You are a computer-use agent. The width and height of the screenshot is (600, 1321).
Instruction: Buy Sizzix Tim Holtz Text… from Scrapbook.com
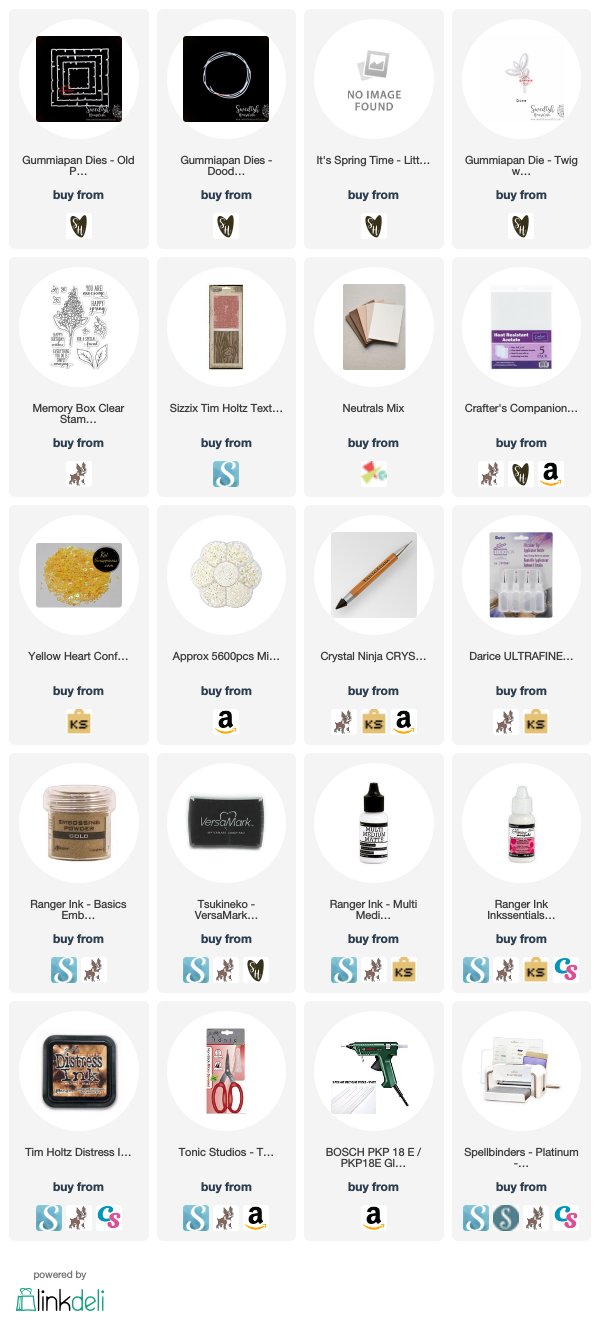[x=226, y=473]
